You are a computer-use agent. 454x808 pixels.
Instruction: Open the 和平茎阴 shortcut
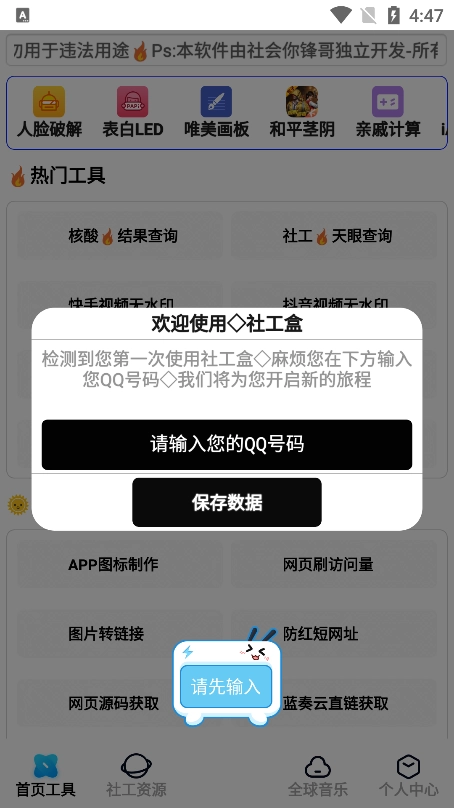[302, 112]
